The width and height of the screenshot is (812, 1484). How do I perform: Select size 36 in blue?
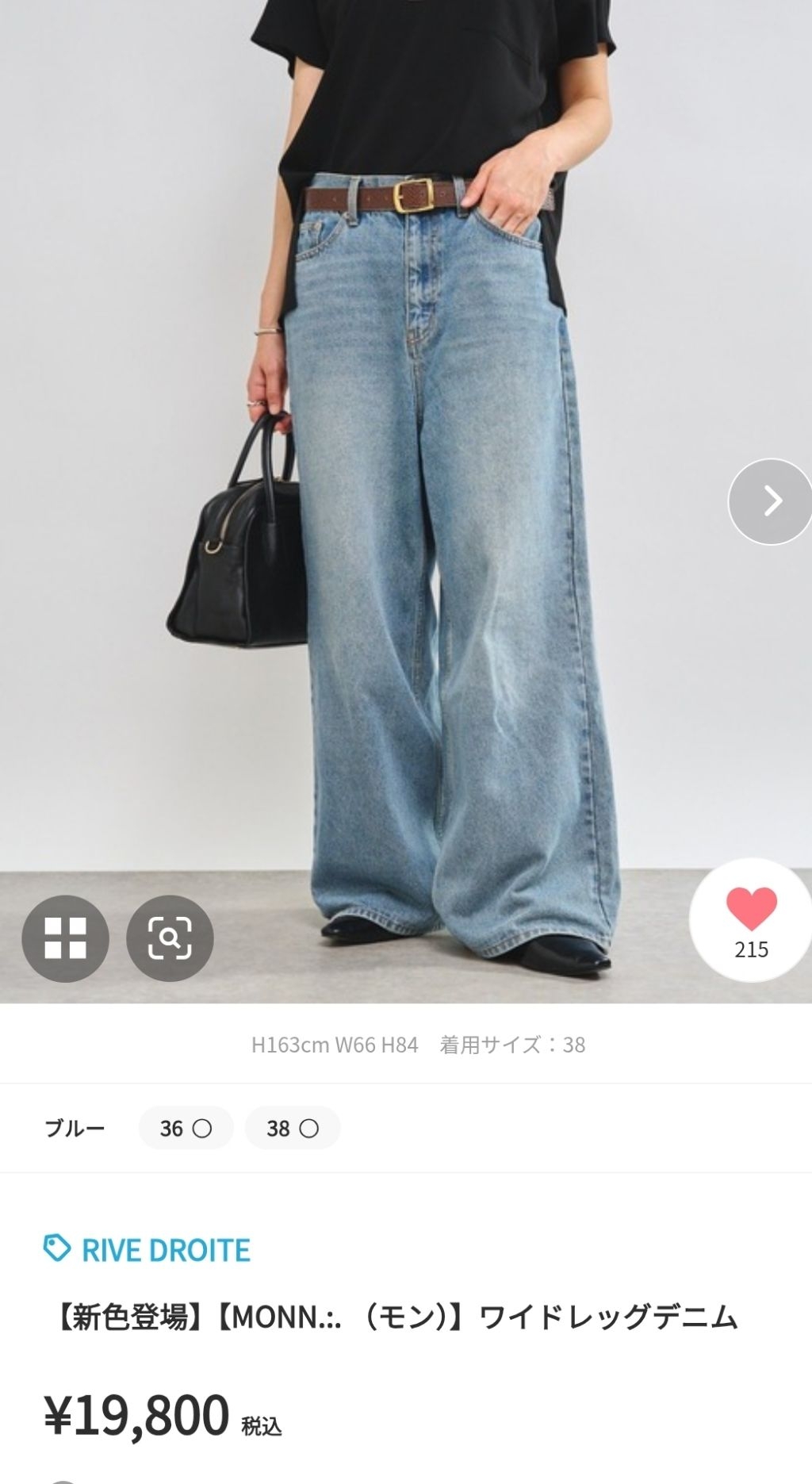tap(186, 1128)
